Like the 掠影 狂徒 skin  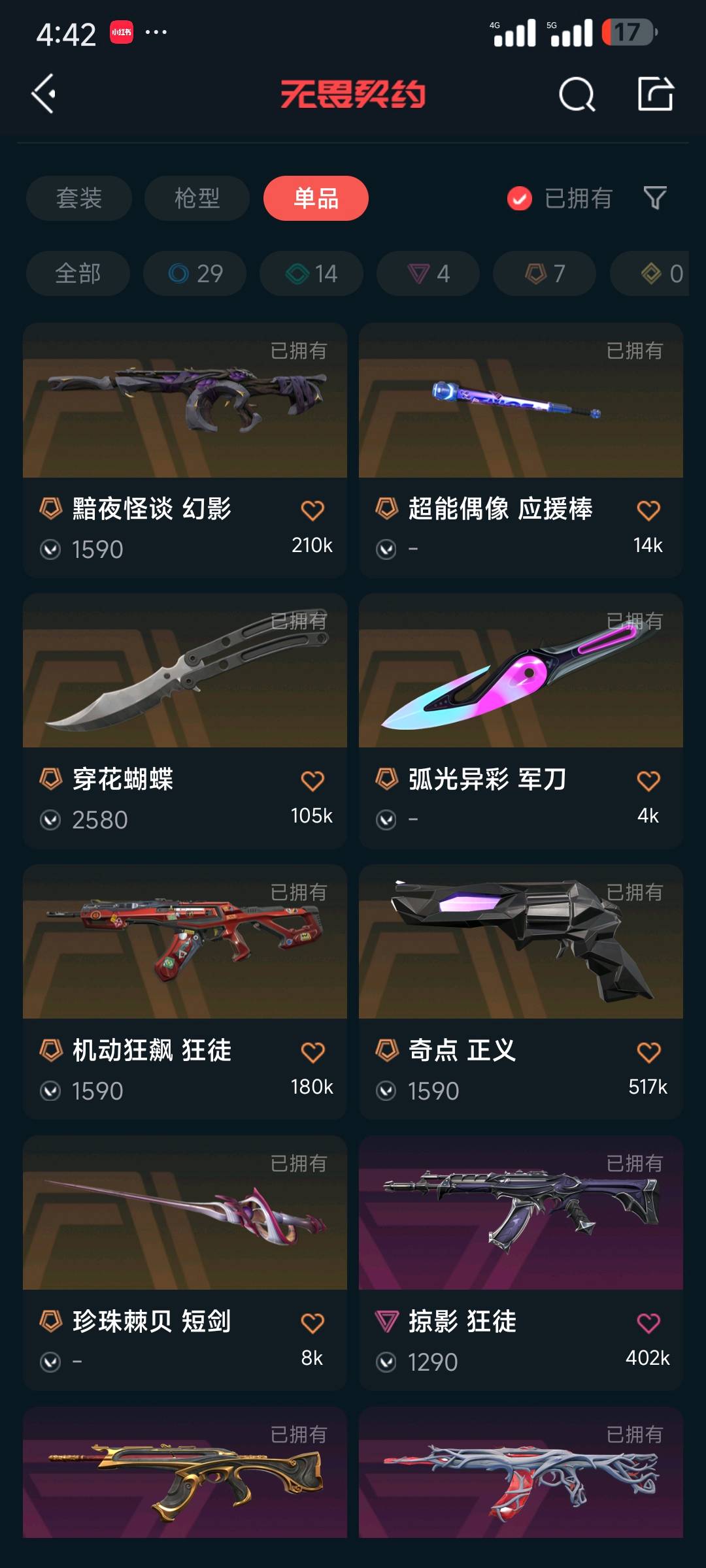(648, 1323)
